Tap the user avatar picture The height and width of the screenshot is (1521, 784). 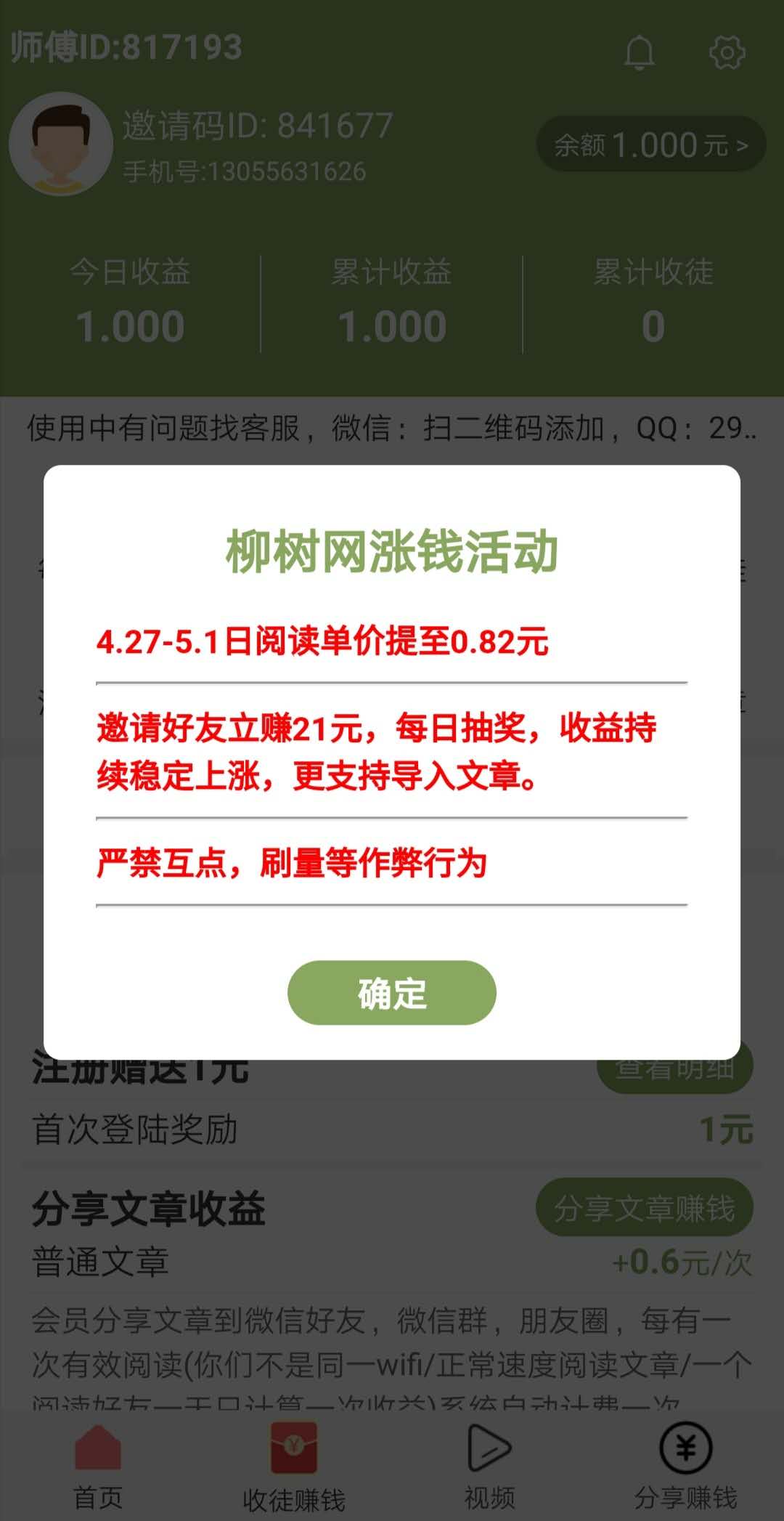click(61, 144)
